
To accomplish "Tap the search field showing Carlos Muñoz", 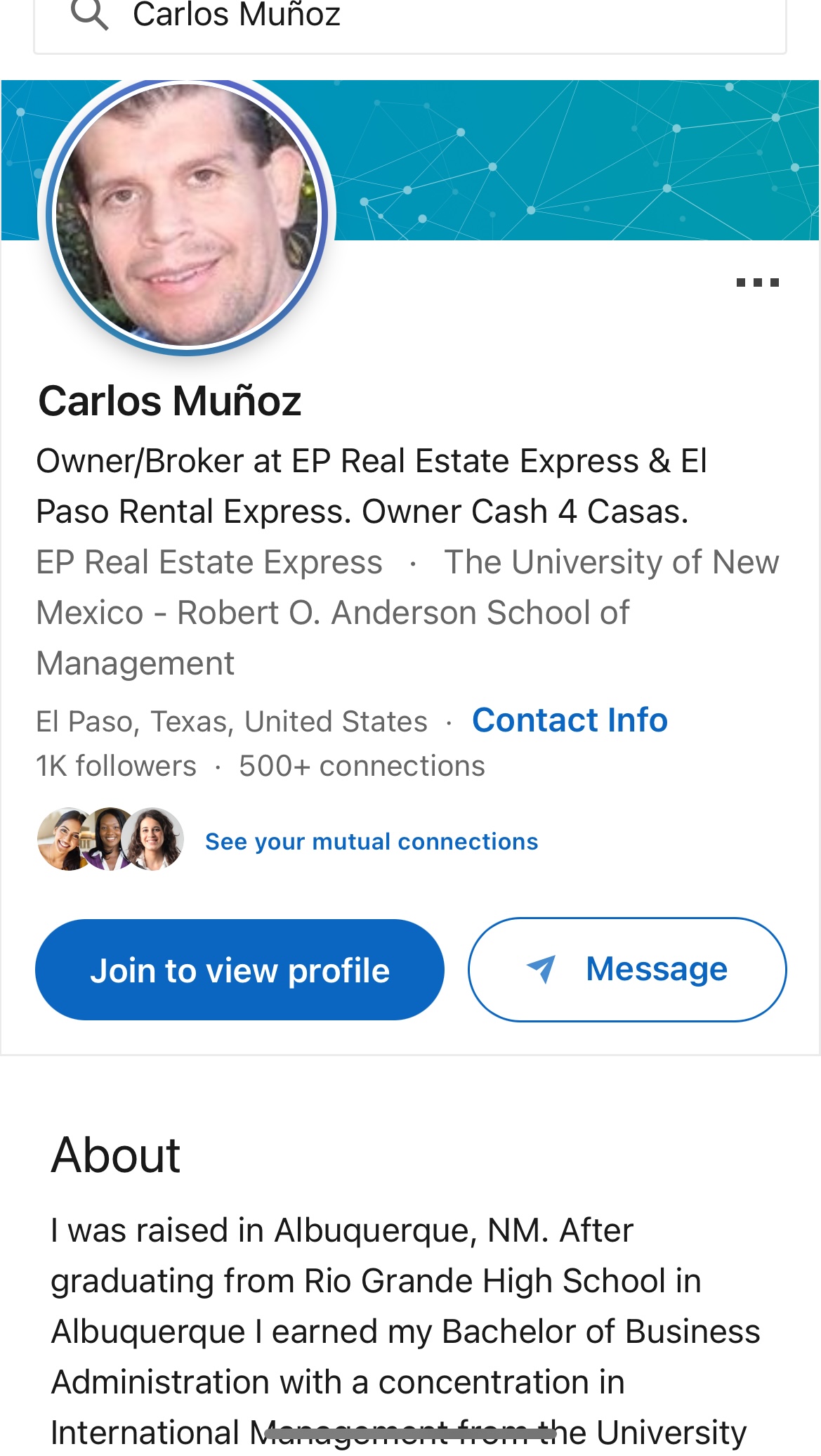I will pyautogui.click(x=421, y=17).
